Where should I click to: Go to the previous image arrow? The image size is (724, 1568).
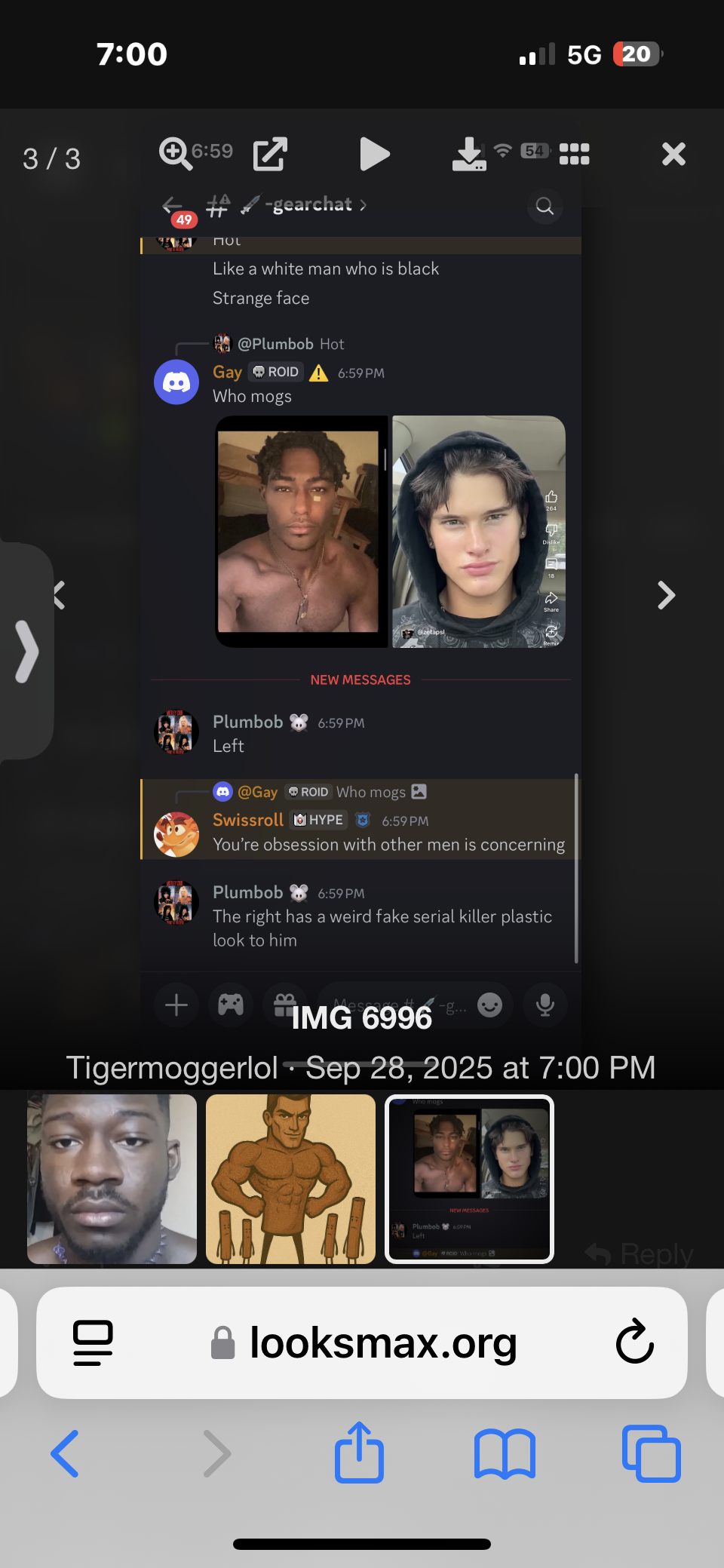click(60, 595)
